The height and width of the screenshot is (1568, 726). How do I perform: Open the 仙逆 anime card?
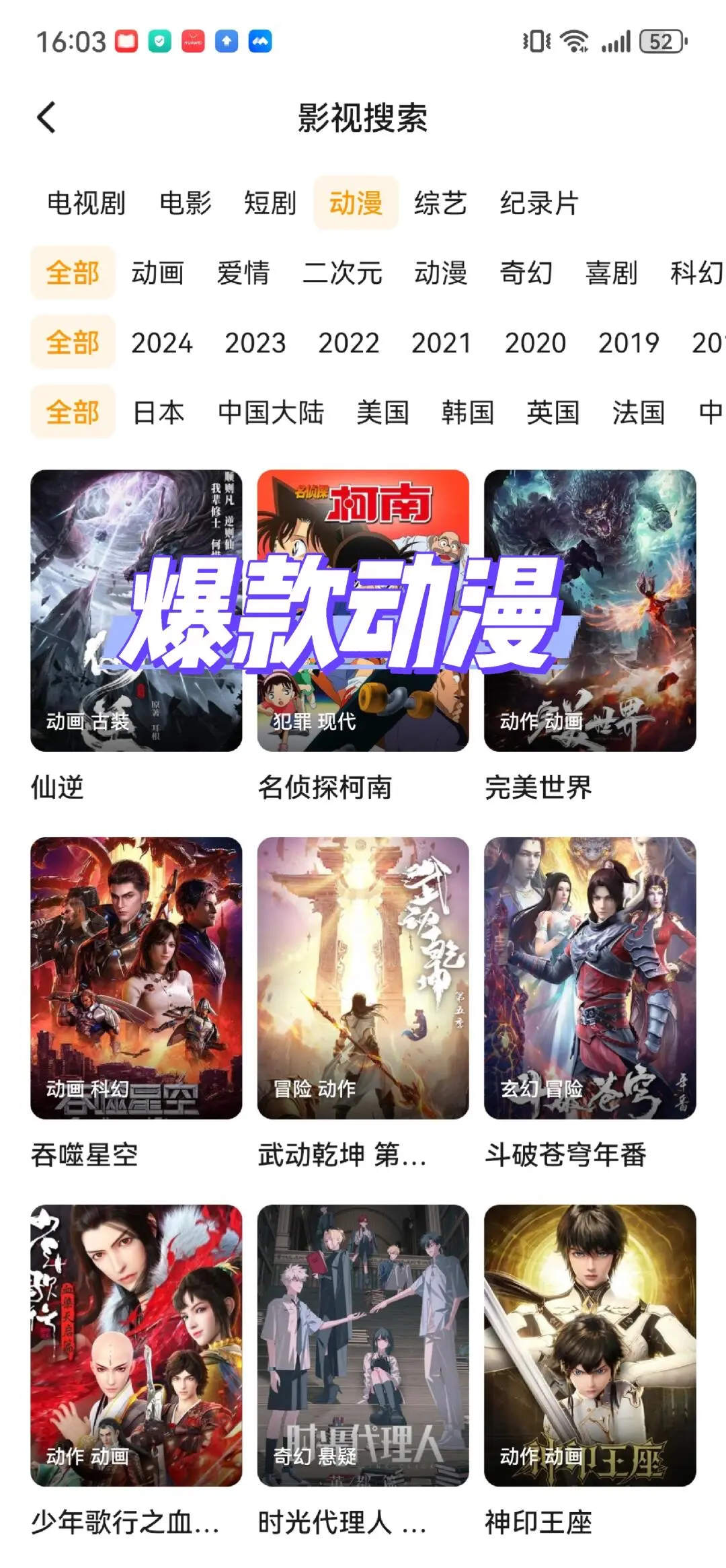[136, 610]
